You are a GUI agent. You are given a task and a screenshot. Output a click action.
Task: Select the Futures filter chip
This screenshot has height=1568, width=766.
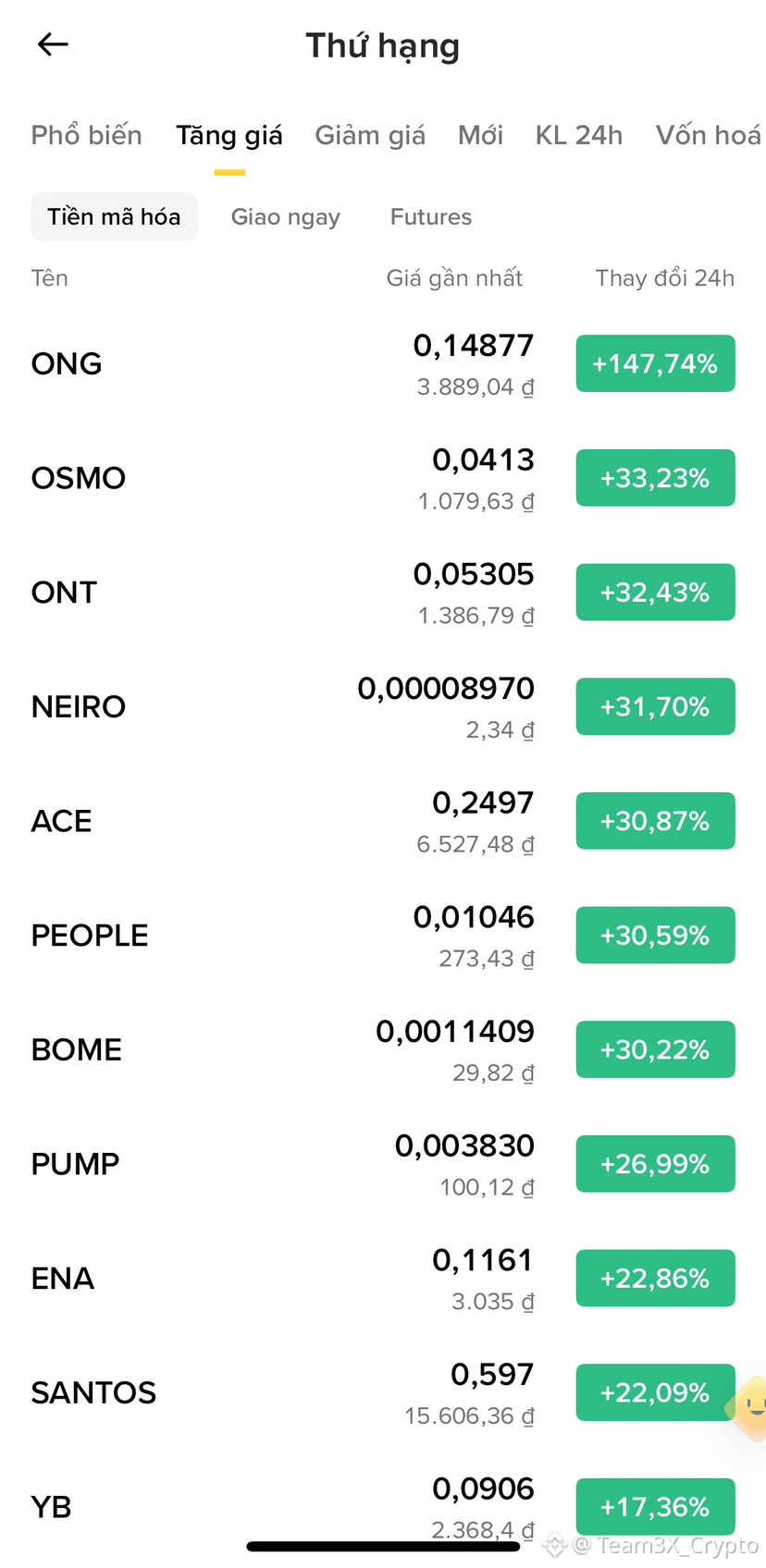(x=431, y=217)
